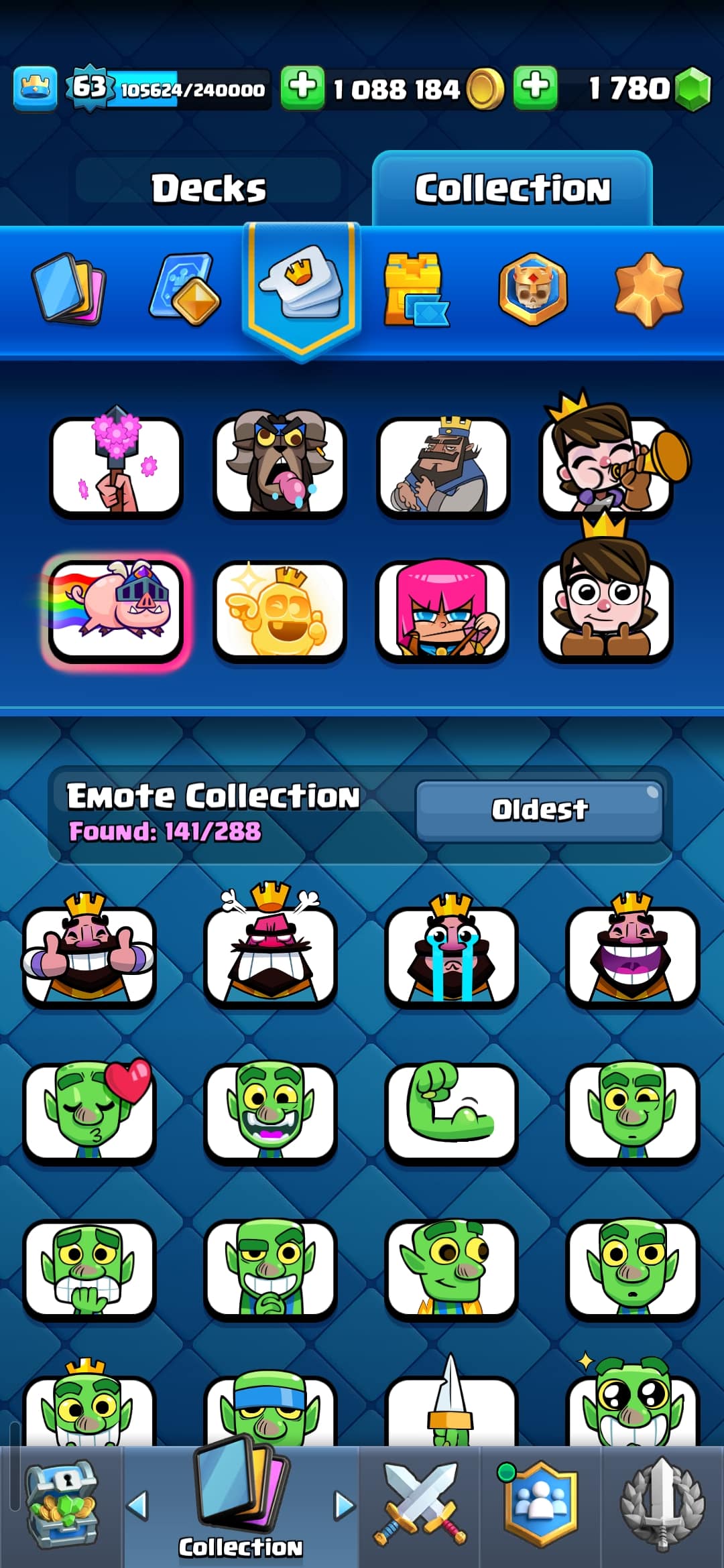Open the tower troops category

416,288
